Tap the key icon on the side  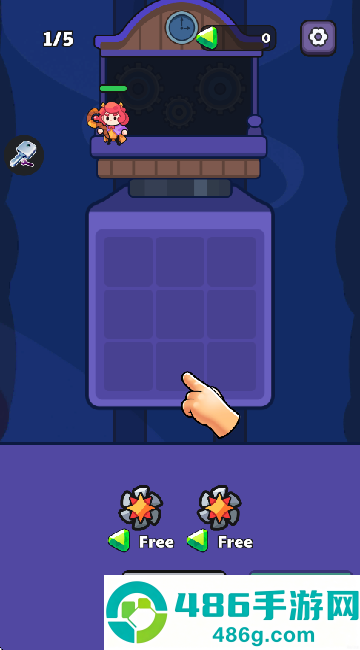24,155
